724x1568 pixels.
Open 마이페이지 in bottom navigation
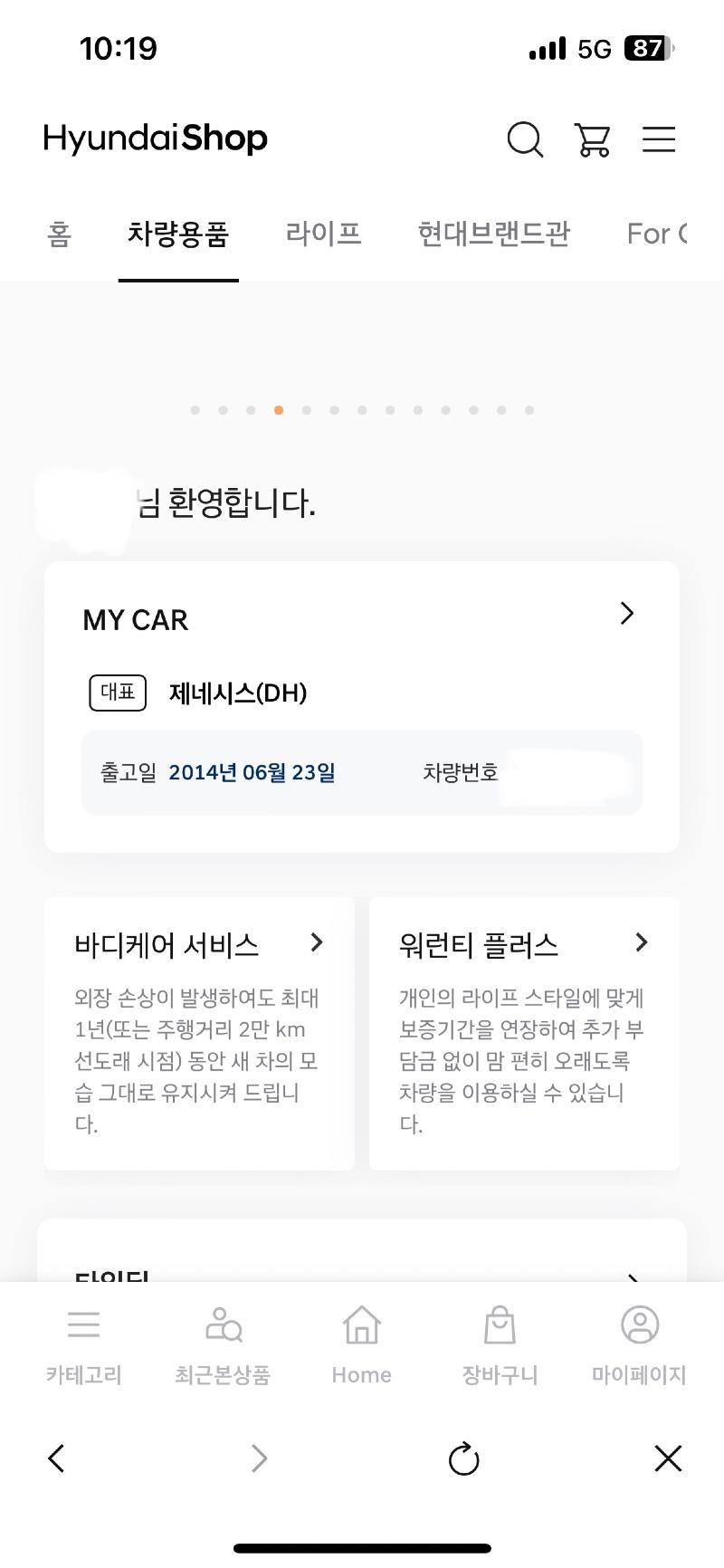[639, 1344]
